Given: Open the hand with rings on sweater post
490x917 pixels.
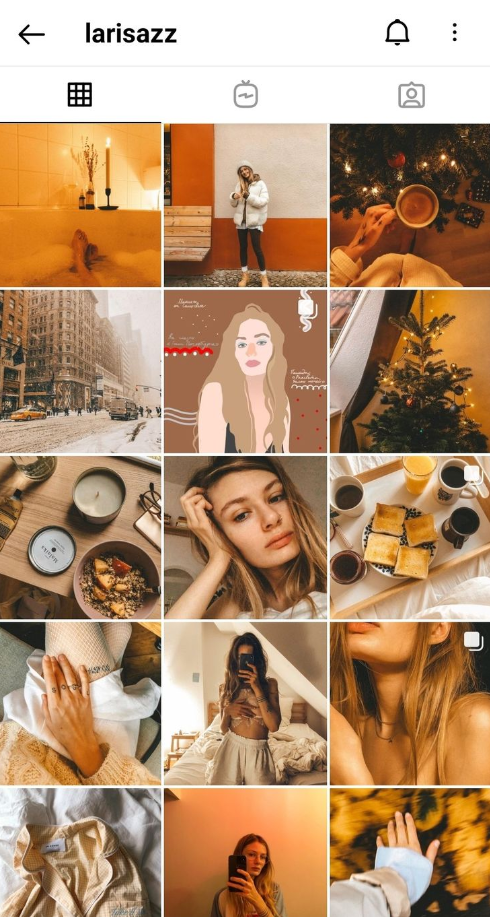Looking at the screenshot, I should [80, 704].
